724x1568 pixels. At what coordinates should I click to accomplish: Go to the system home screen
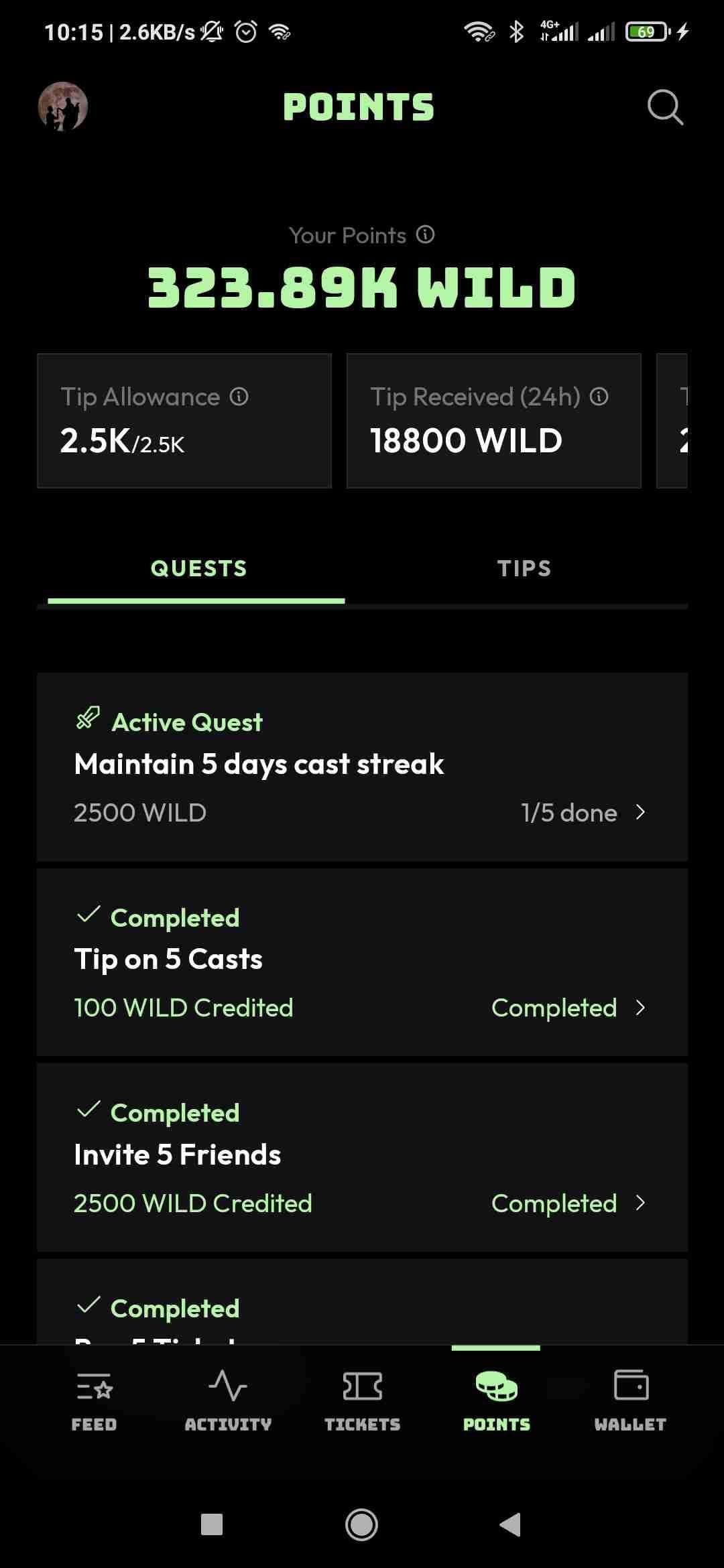pos(361,1524)
